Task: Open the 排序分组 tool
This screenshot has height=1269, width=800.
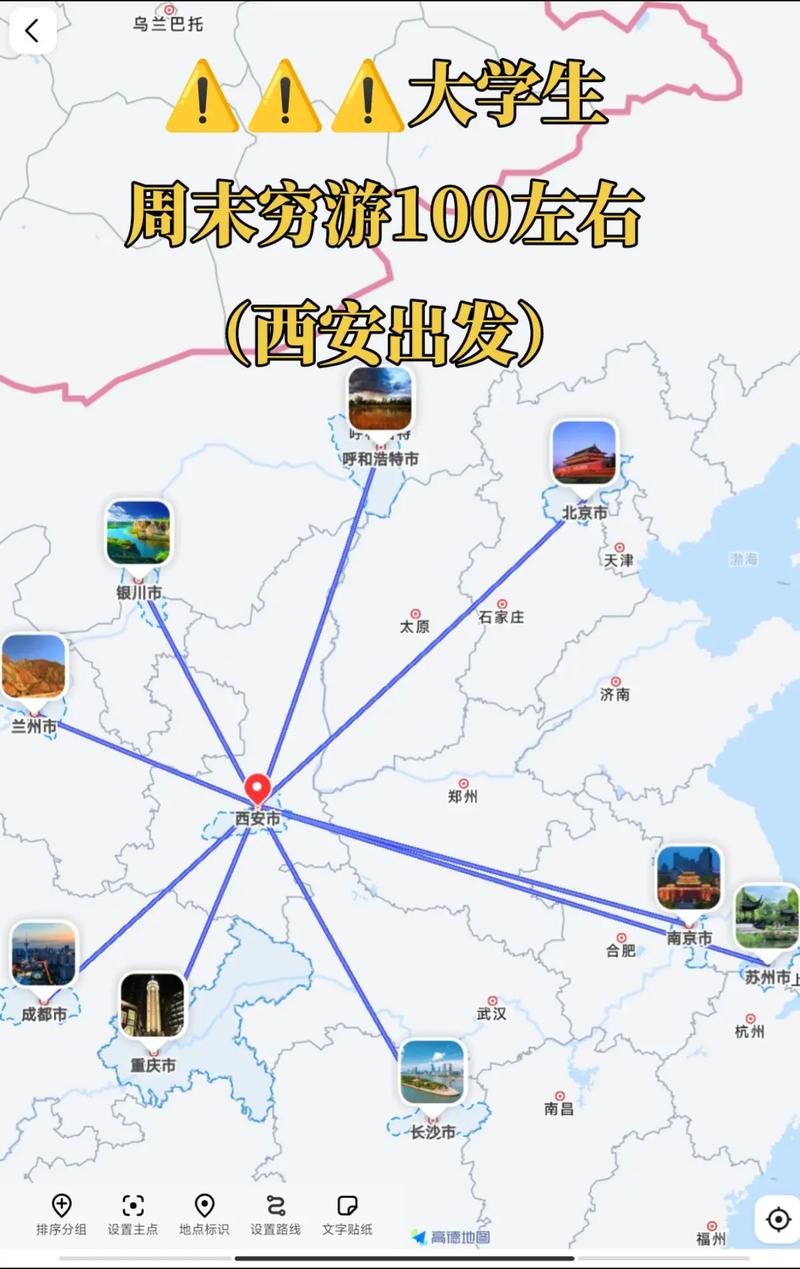Action: (x=61, y=1214)
